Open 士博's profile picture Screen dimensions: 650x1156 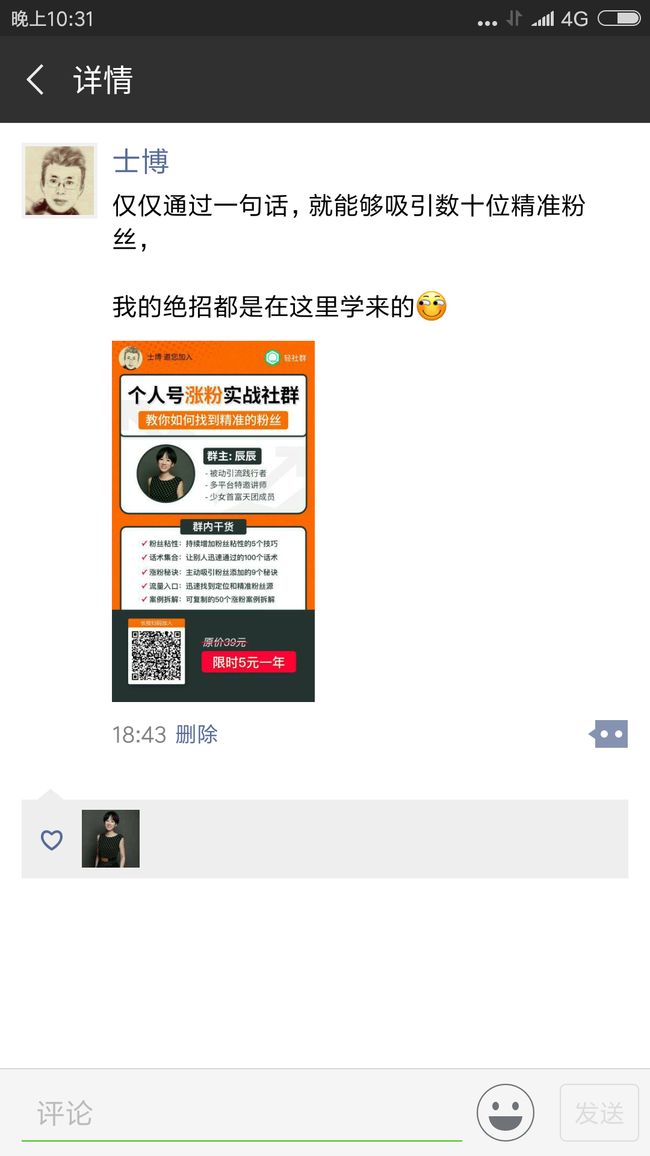(x=60, y=180)
